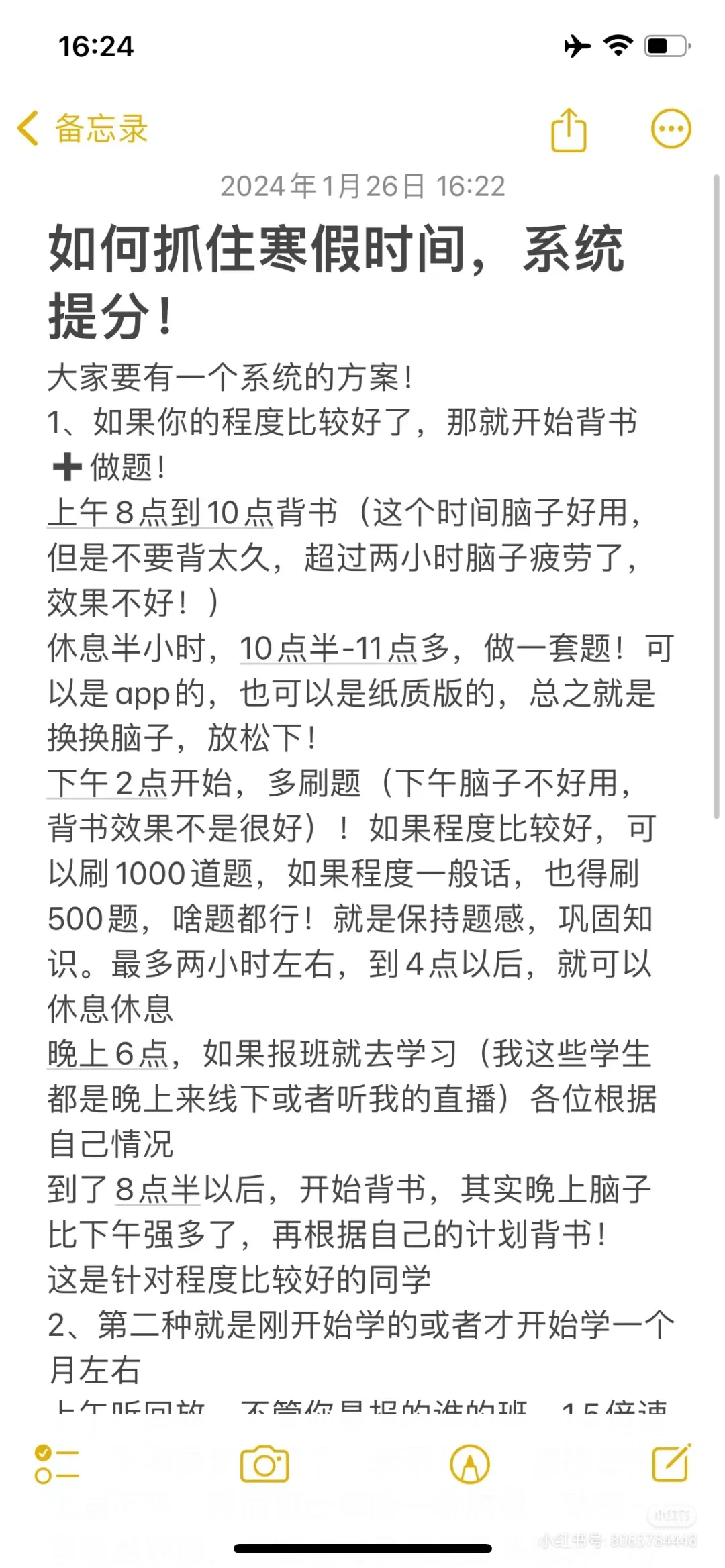Open the more options ellipsis menu
Image resolution: width=725 pixels, height=1568 pixels.
671,128
